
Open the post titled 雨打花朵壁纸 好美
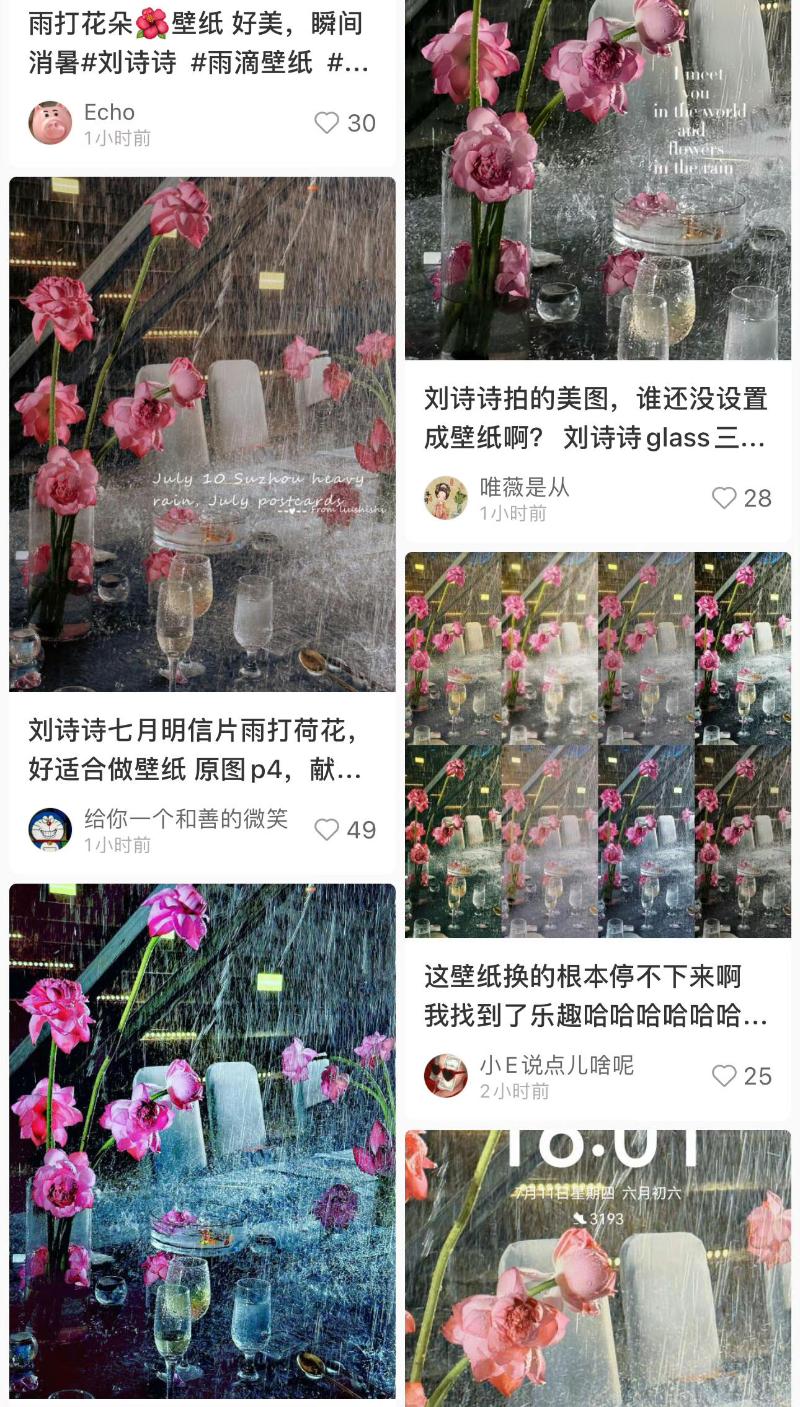(195, 42)
